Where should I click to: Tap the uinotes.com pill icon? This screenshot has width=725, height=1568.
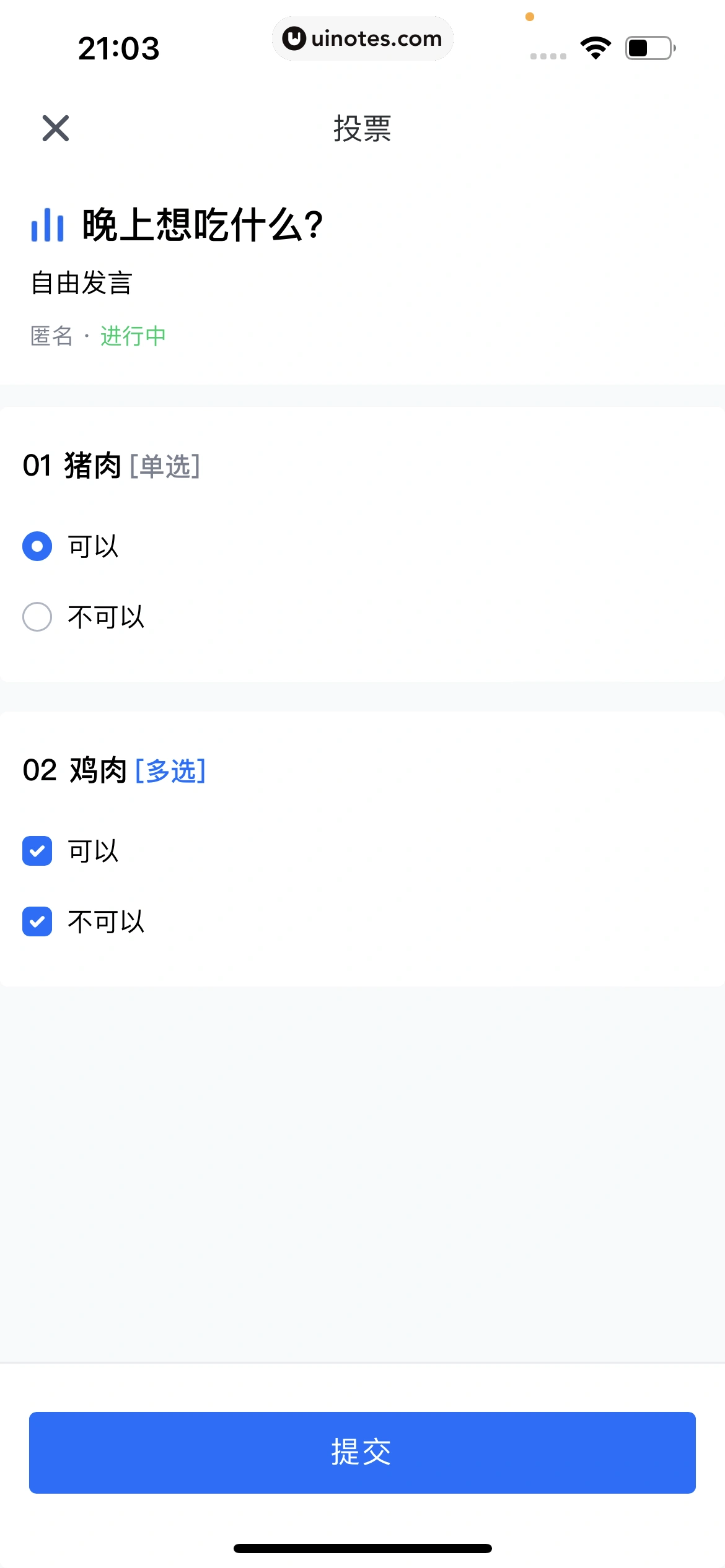[x=362, y=38]
